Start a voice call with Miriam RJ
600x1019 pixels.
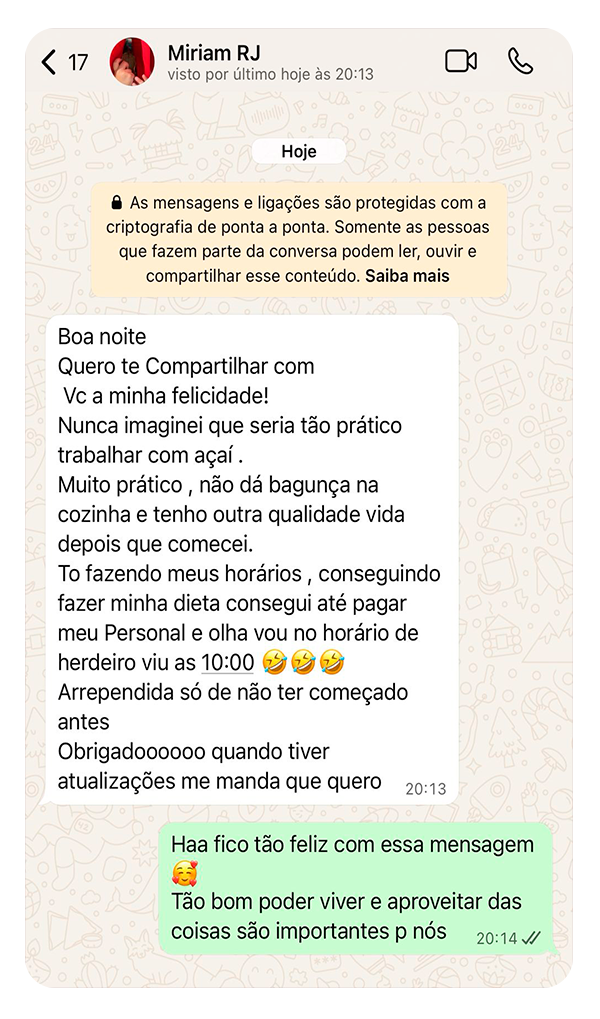tap(520, 62)
